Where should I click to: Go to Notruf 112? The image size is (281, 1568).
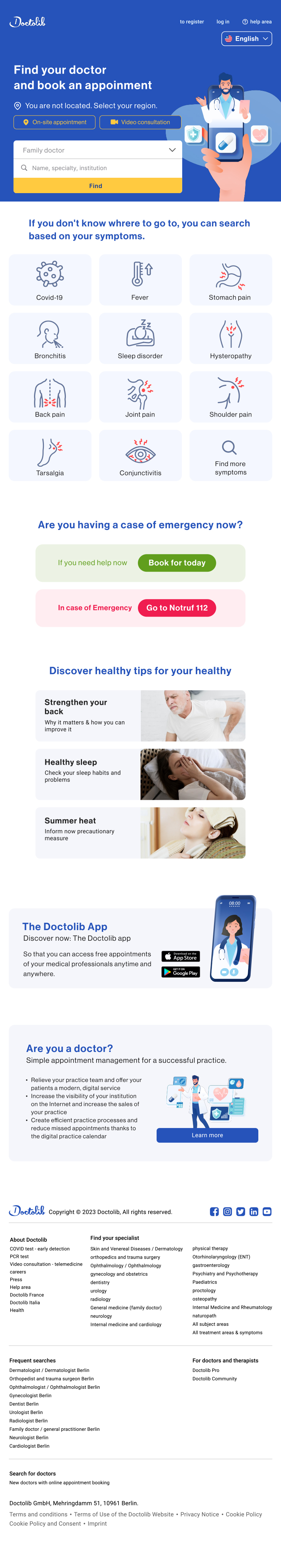[177, 608]
